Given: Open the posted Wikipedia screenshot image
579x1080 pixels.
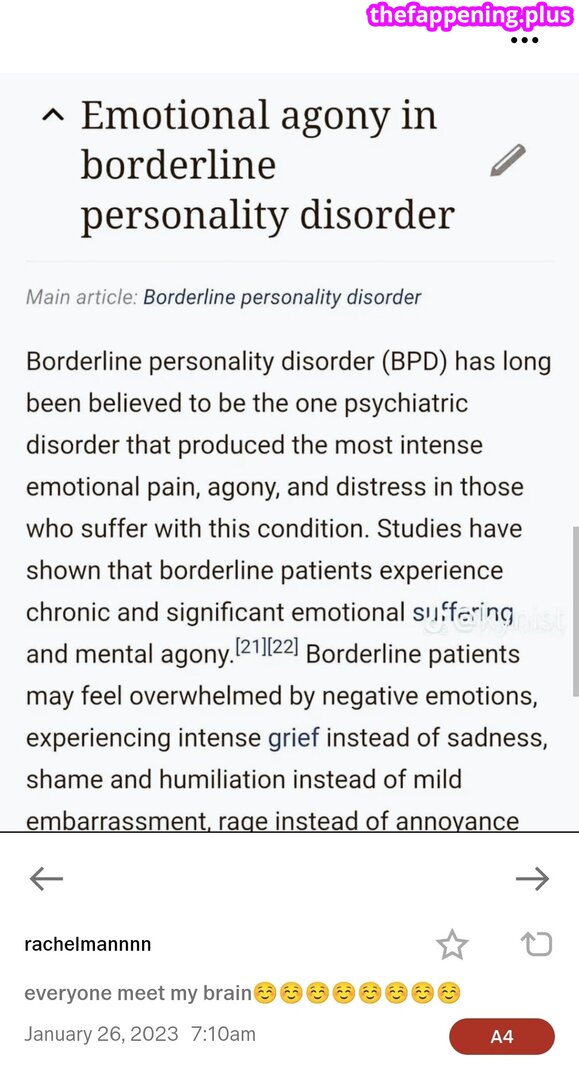Looking at the screenshot, I should (289, 452).
